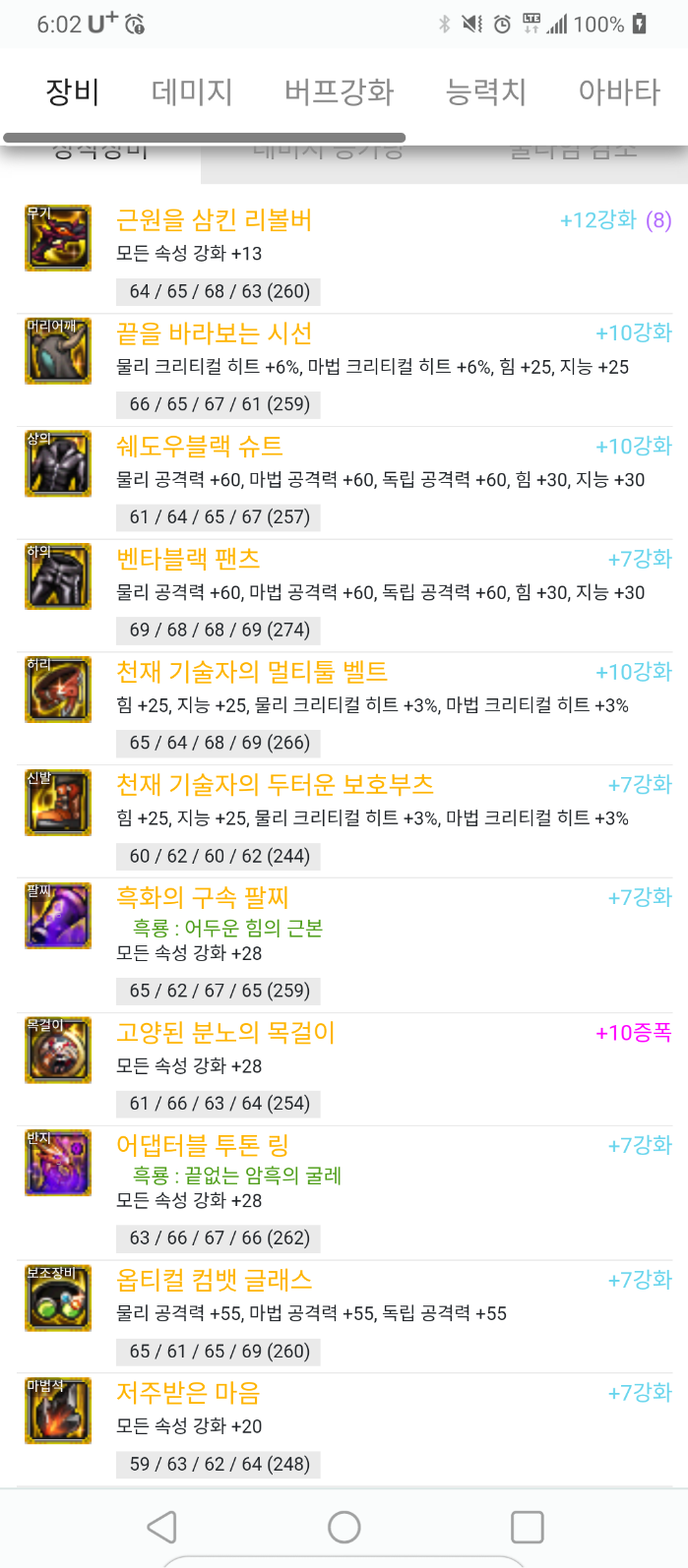This screenshot has width=688, height=1568.
Task: Open the 옵티컬 컴뱃 글래스 item
Action: pos(215,1280)
